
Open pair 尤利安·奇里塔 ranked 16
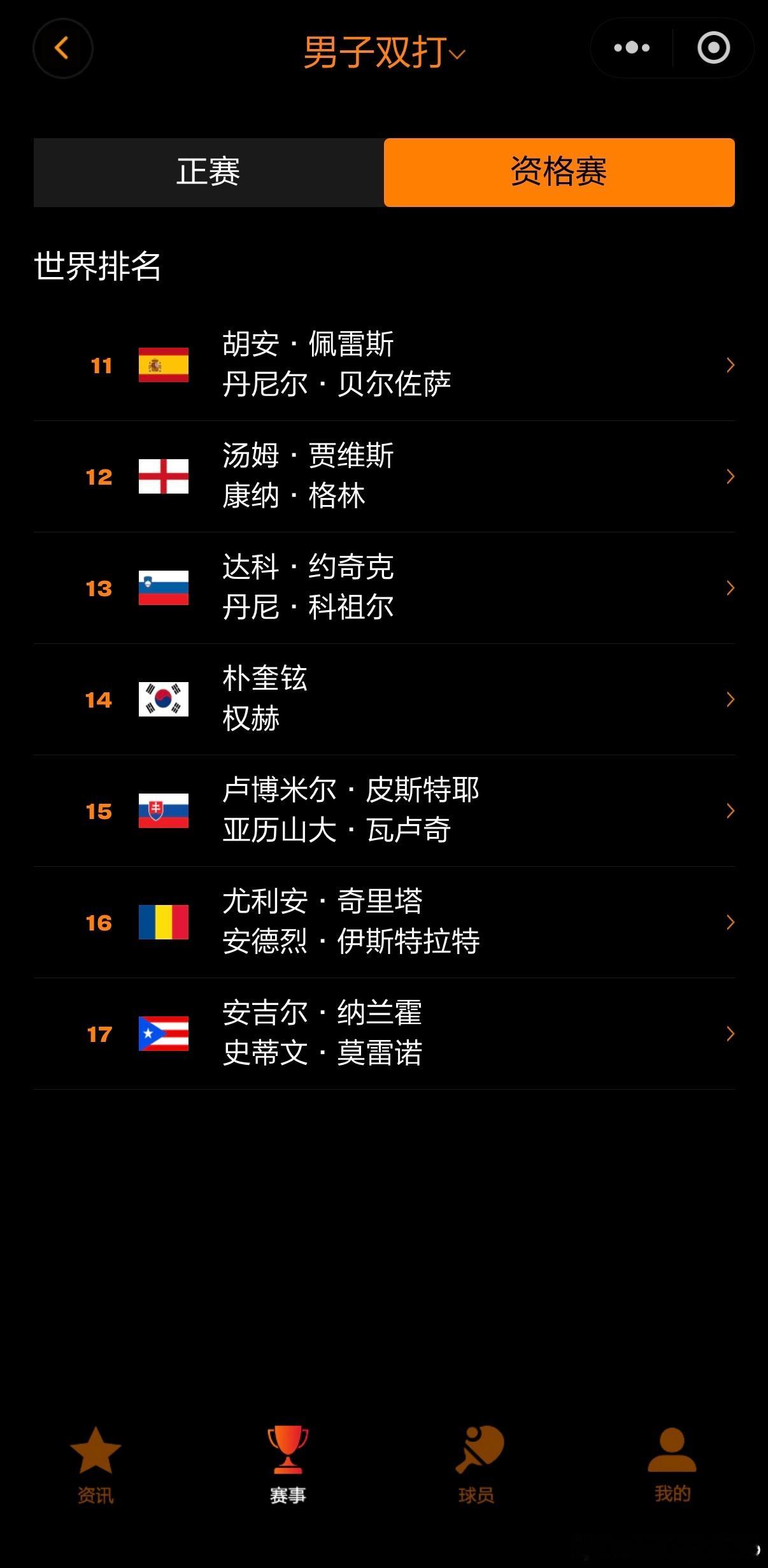pos(384,922)
